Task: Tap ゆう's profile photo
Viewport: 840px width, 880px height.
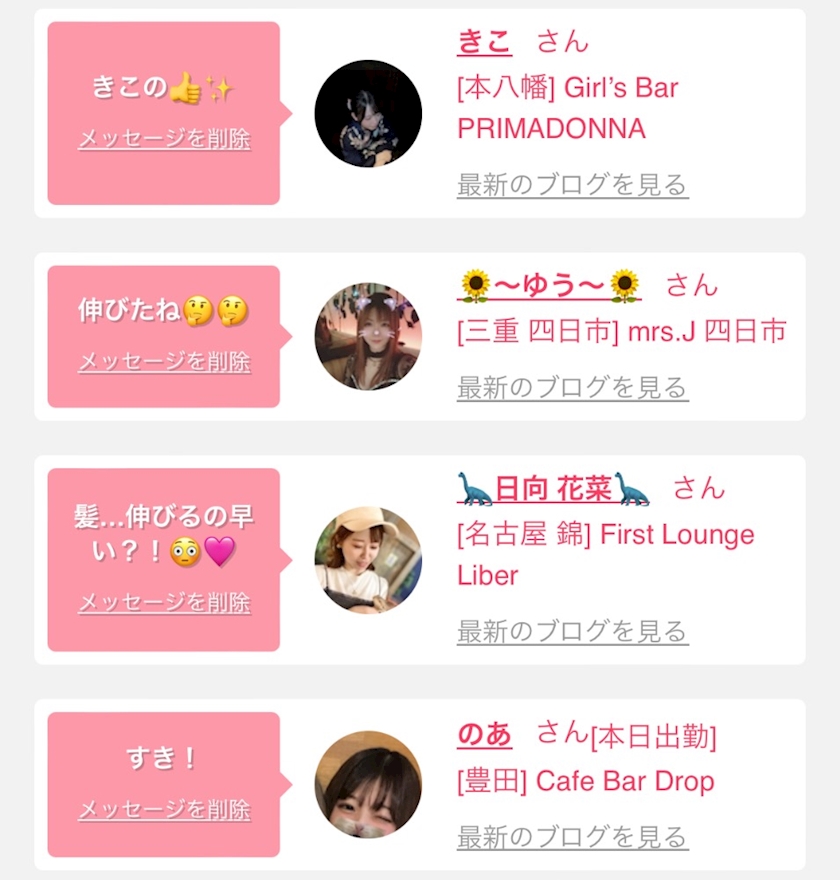Action: pyautogui.click(x=368, y=336)
